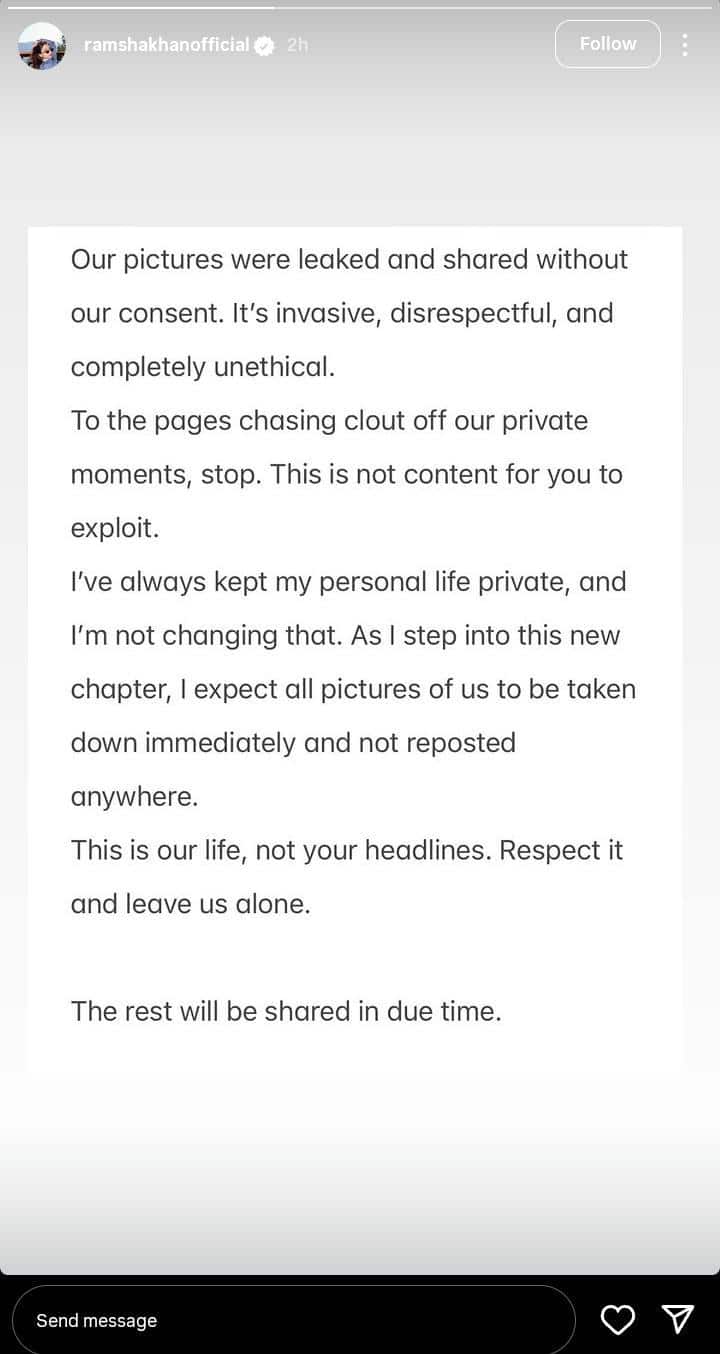The height and width of the screenshot is (1354, 720).
Task: Share this story via paper plane icon
Action: (678, 1320)
